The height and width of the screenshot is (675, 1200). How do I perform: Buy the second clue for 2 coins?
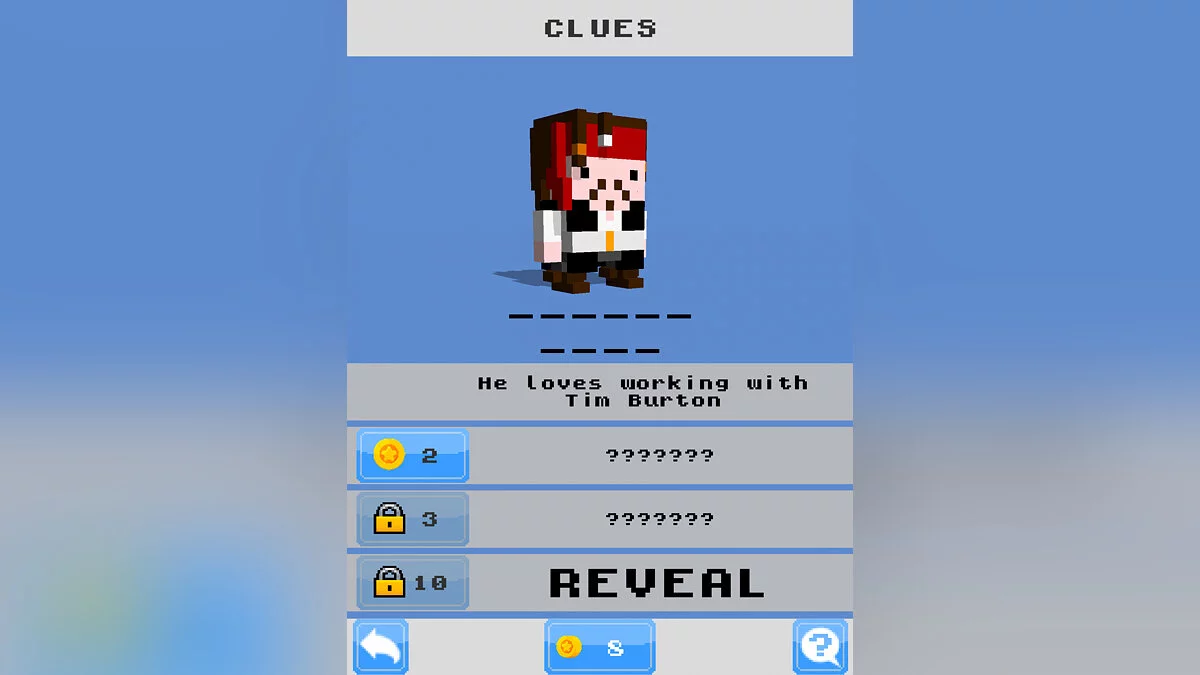point(413,456)
